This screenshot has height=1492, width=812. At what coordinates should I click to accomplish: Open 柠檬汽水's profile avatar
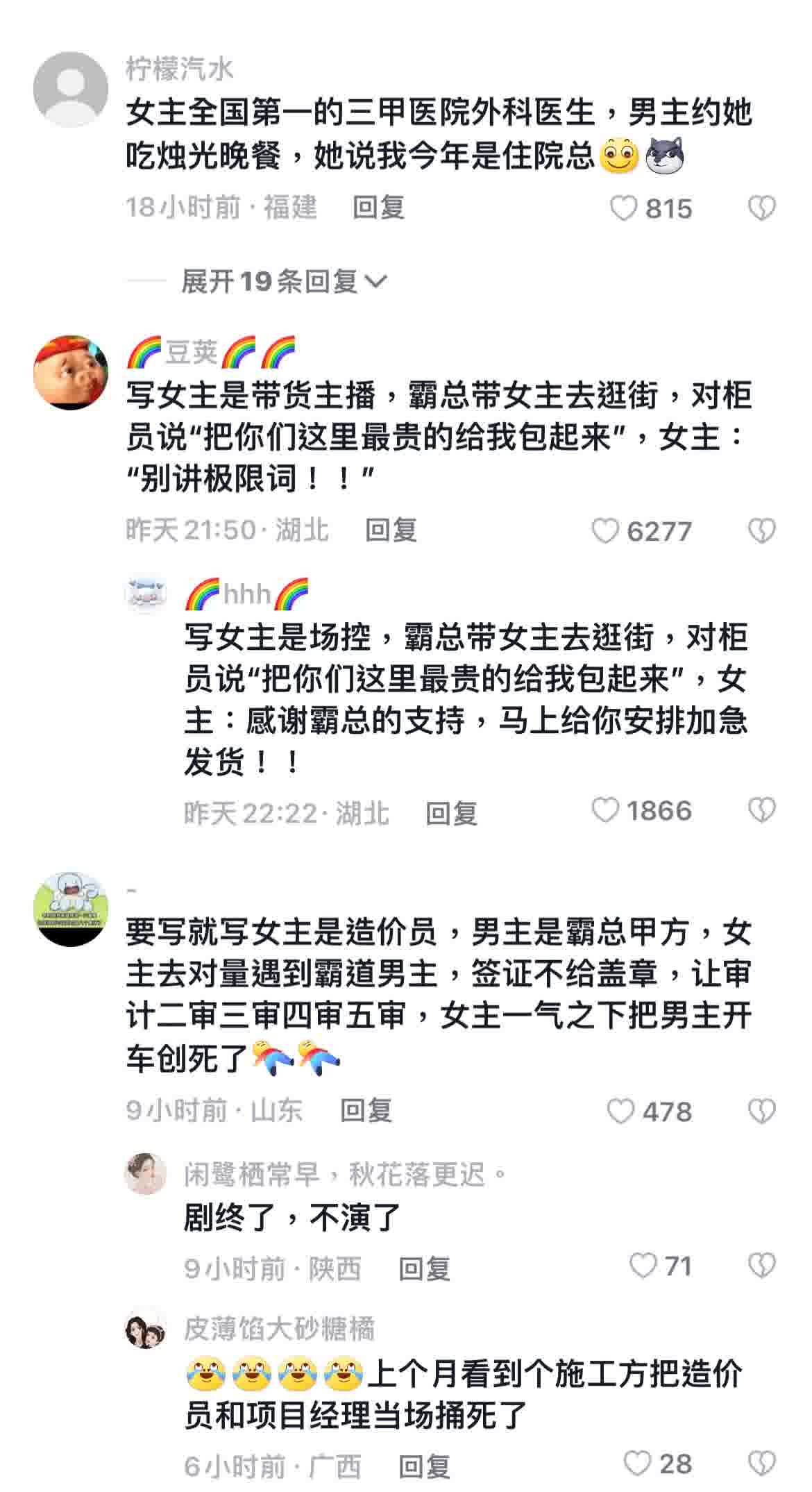[x=71, y=90]
